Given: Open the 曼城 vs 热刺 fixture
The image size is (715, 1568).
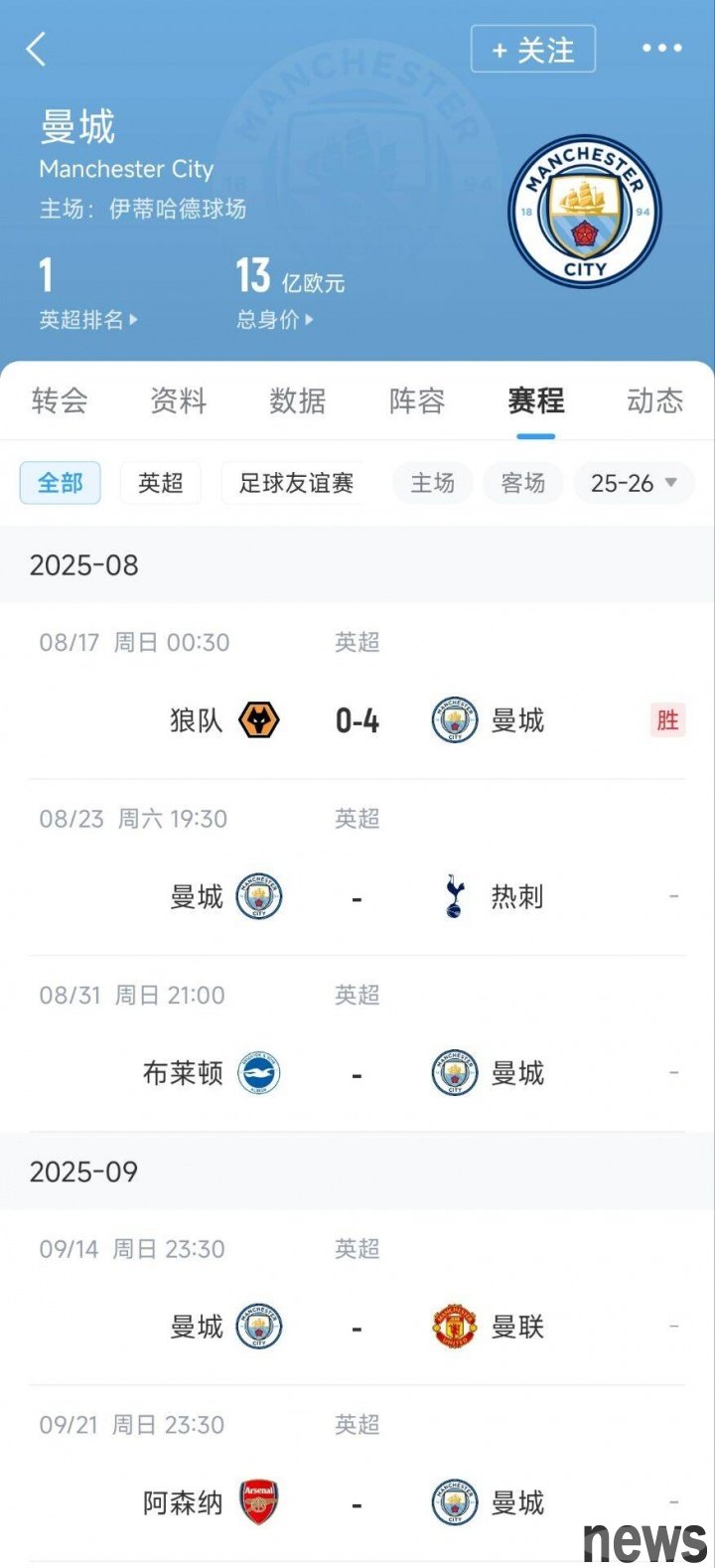Looking at the screenshot, I should (x=357, y=868).
